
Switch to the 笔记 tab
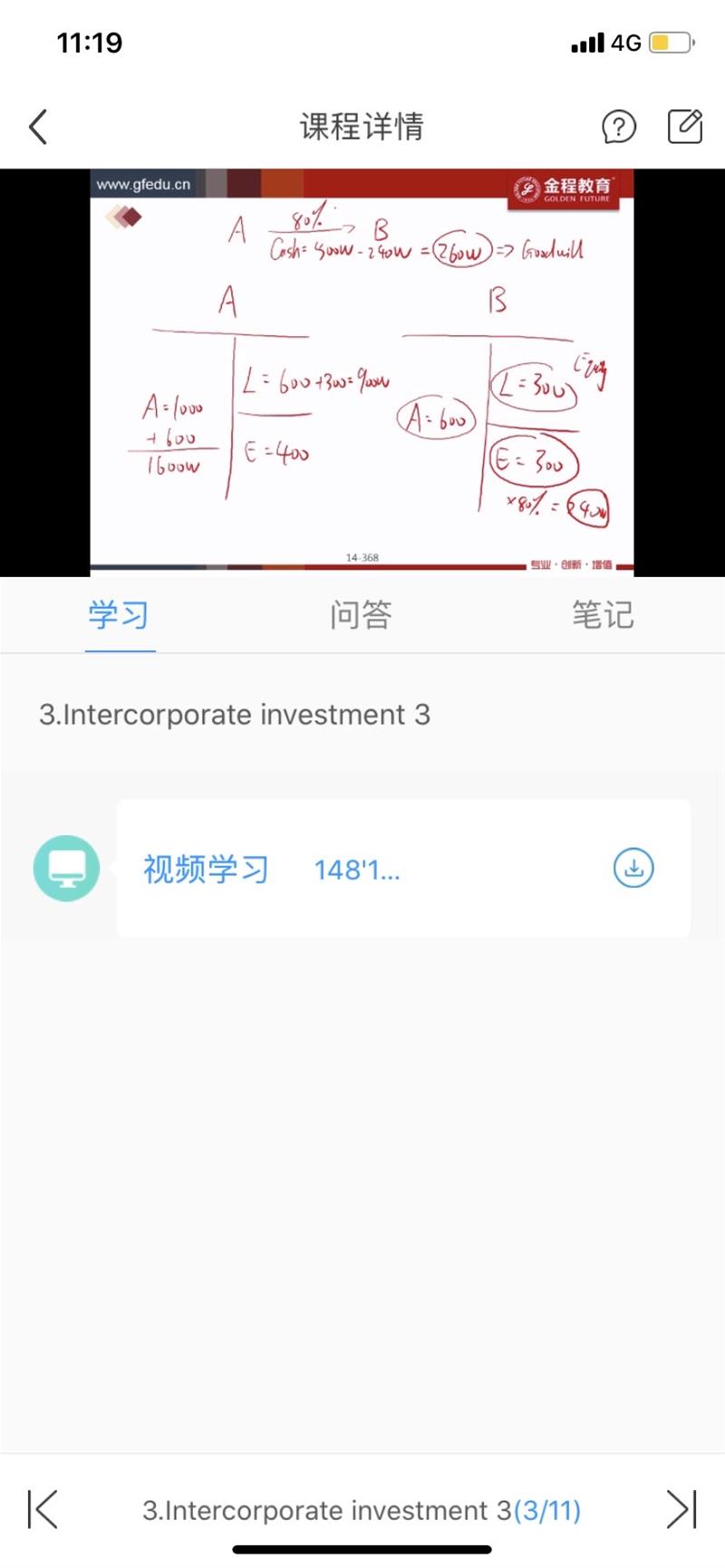pos(603,615)
